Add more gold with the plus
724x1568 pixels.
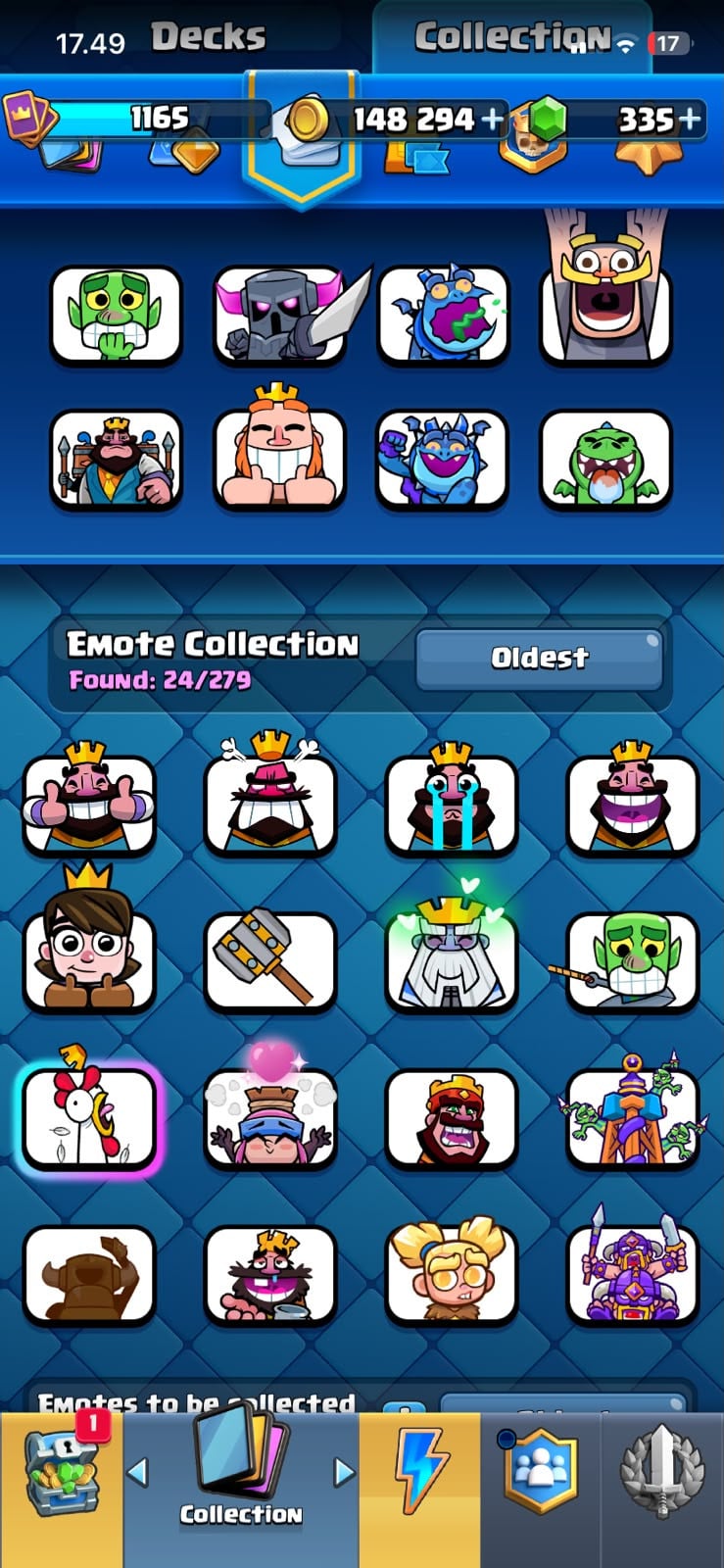pos(492,120)
